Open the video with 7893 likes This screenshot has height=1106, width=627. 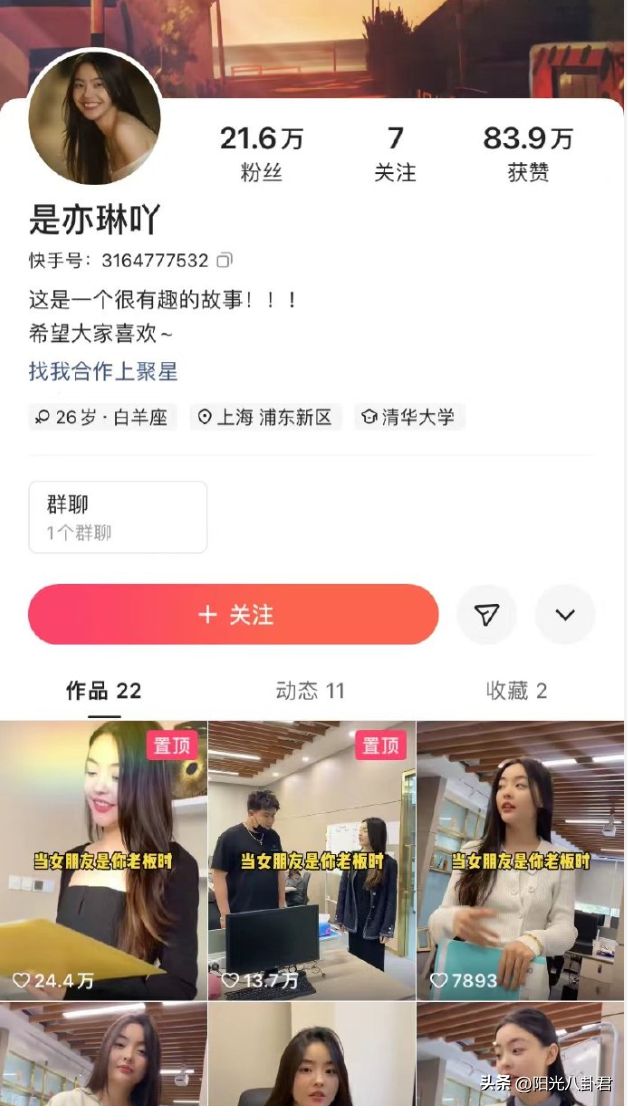pyautogui.click(x=520, y=860)
